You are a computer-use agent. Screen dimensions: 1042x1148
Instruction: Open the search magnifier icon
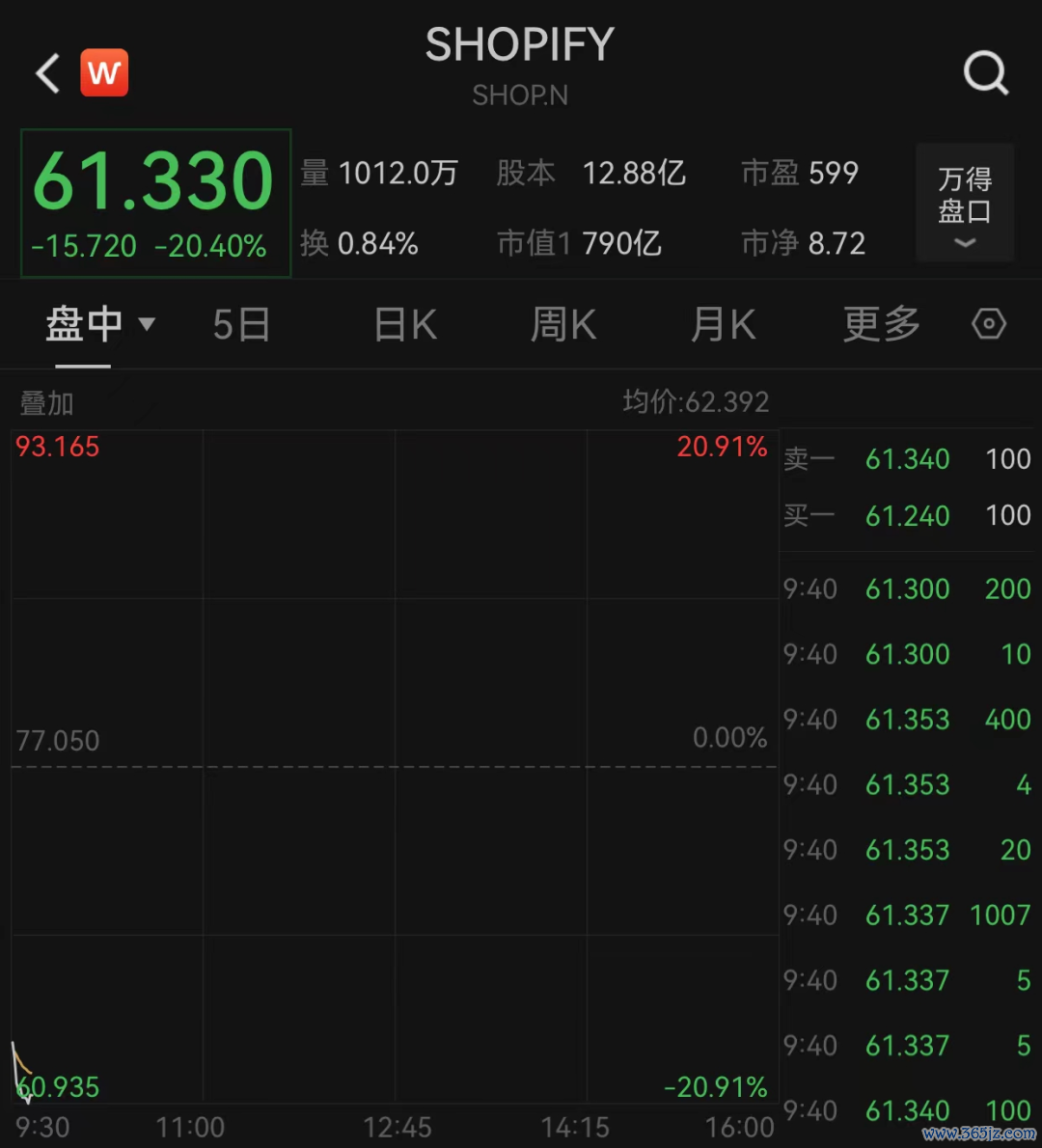(985, 73)
